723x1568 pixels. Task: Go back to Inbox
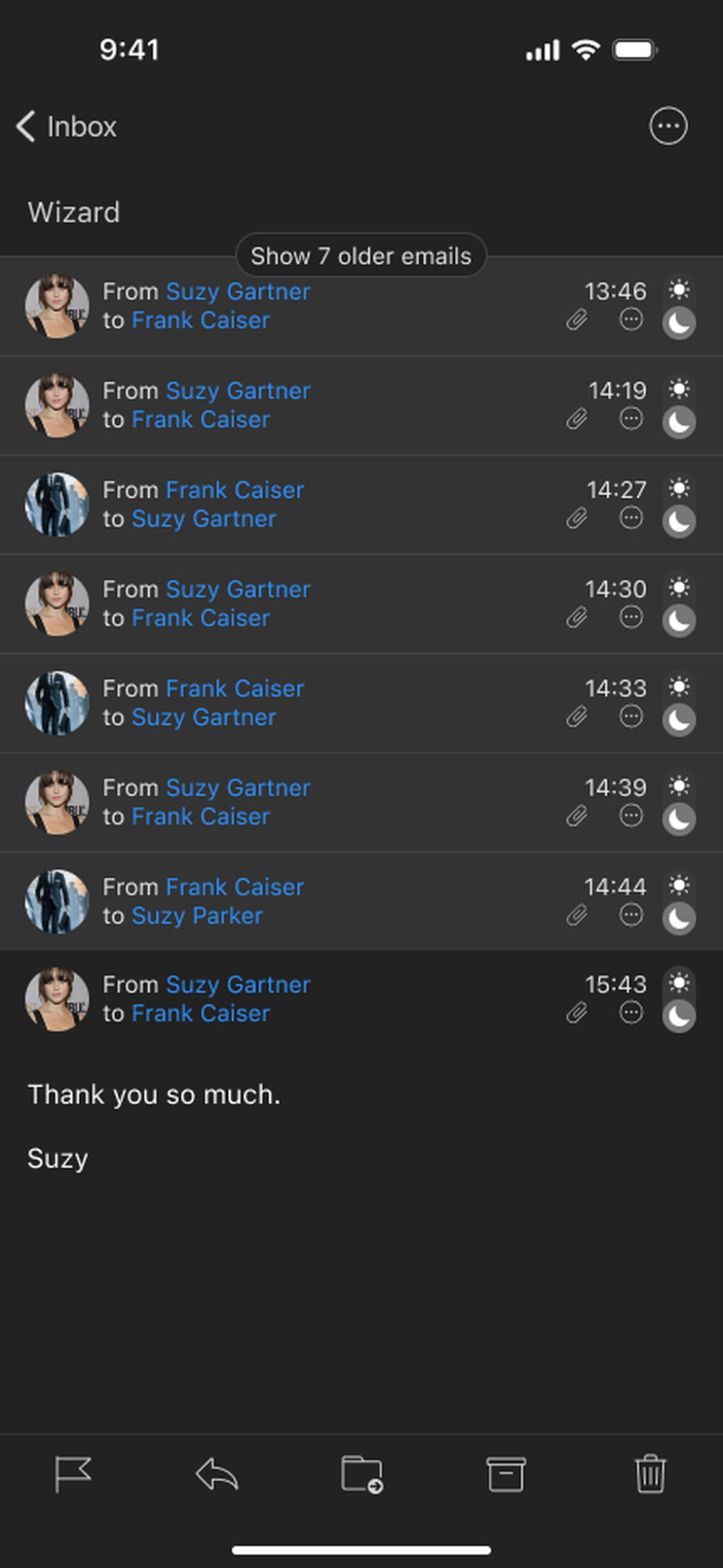coord(66,127)
